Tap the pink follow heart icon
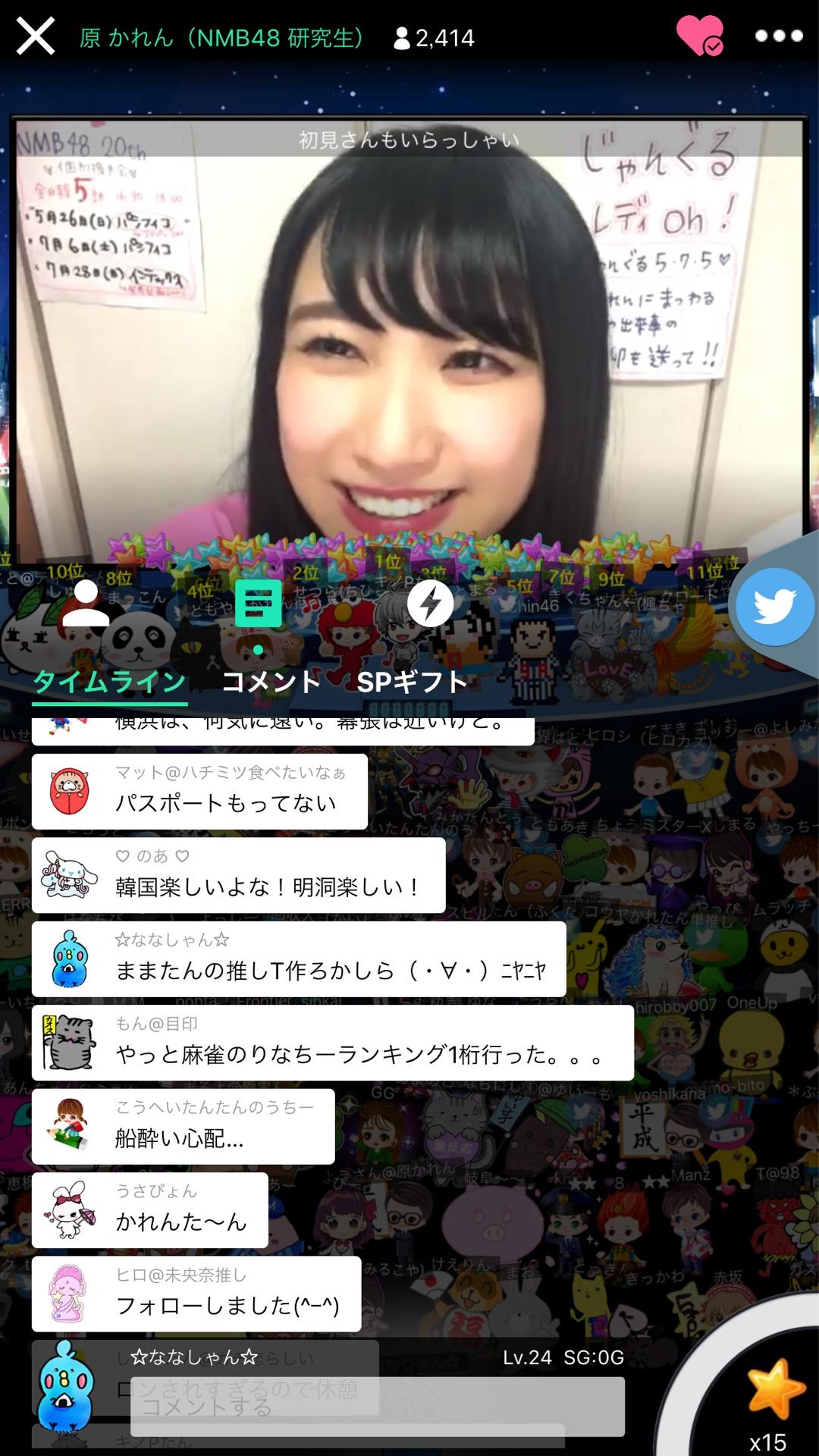Screen dimensions: 819x1456 pos(699,36)
